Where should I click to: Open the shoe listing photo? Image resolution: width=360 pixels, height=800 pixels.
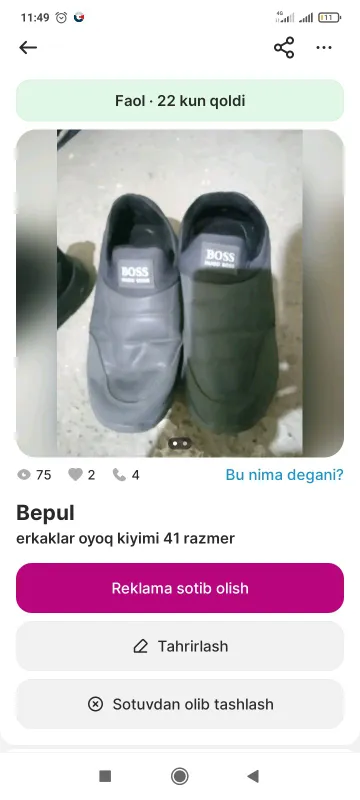click(180, 293)
